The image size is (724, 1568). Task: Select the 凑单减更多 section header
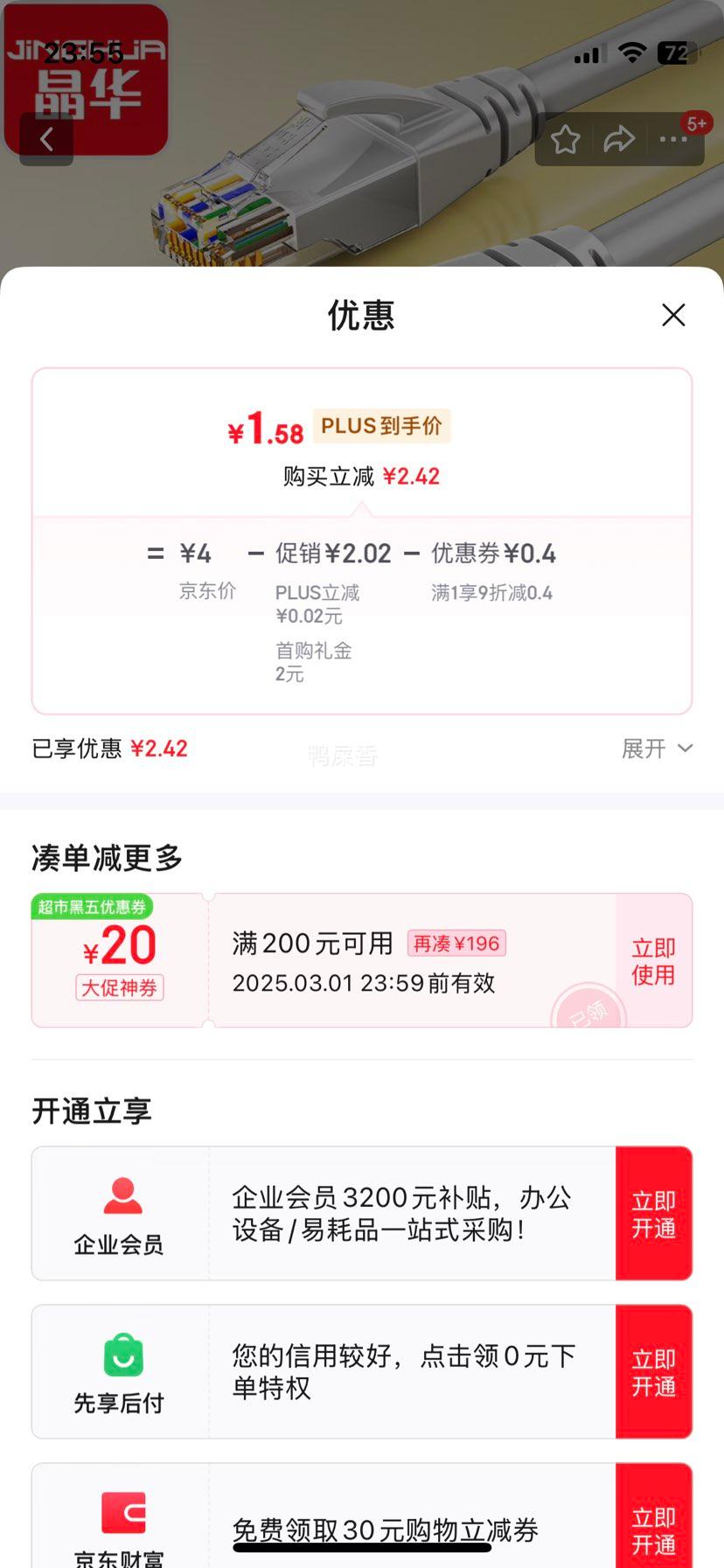(107, 859)
